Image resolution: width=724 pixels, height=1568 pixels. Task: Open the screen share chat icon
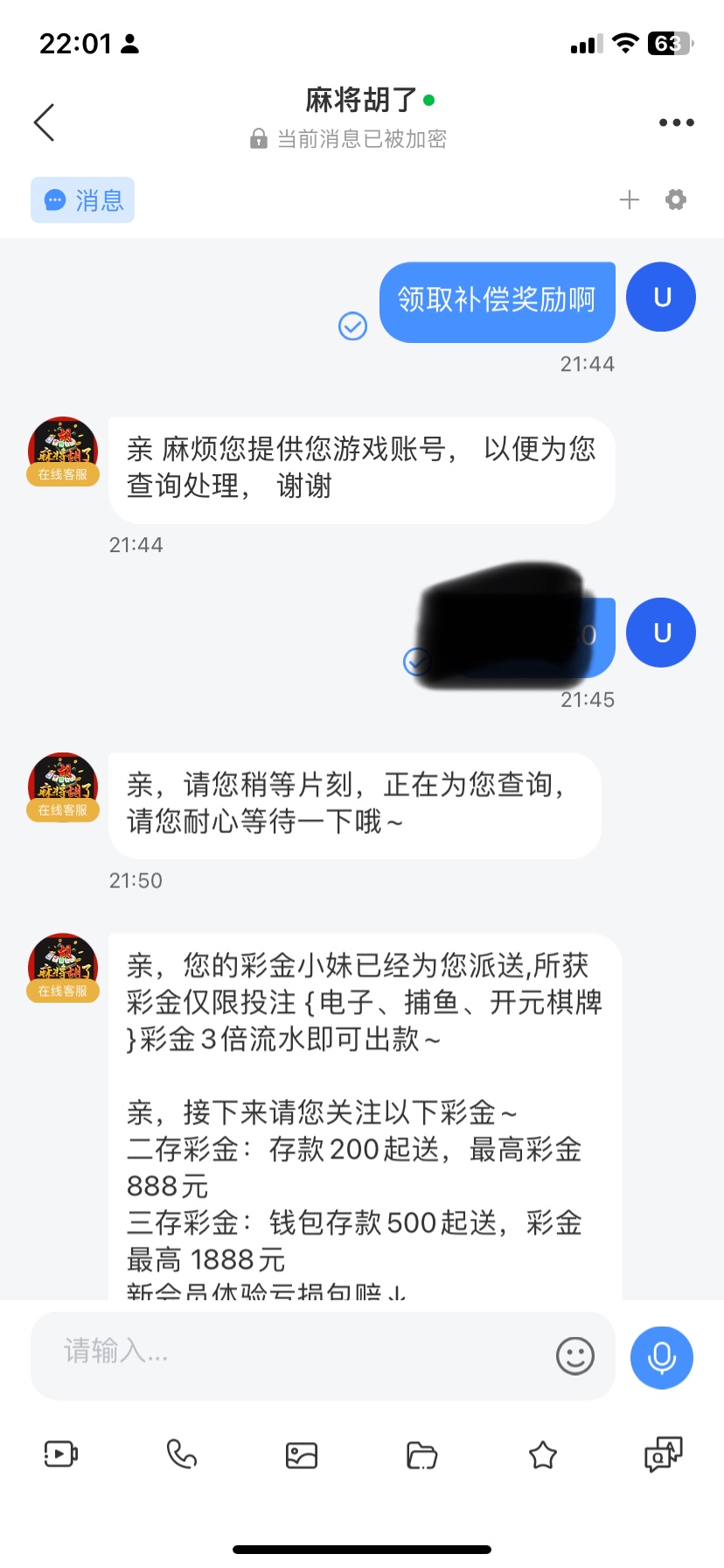pos(663,1454)
